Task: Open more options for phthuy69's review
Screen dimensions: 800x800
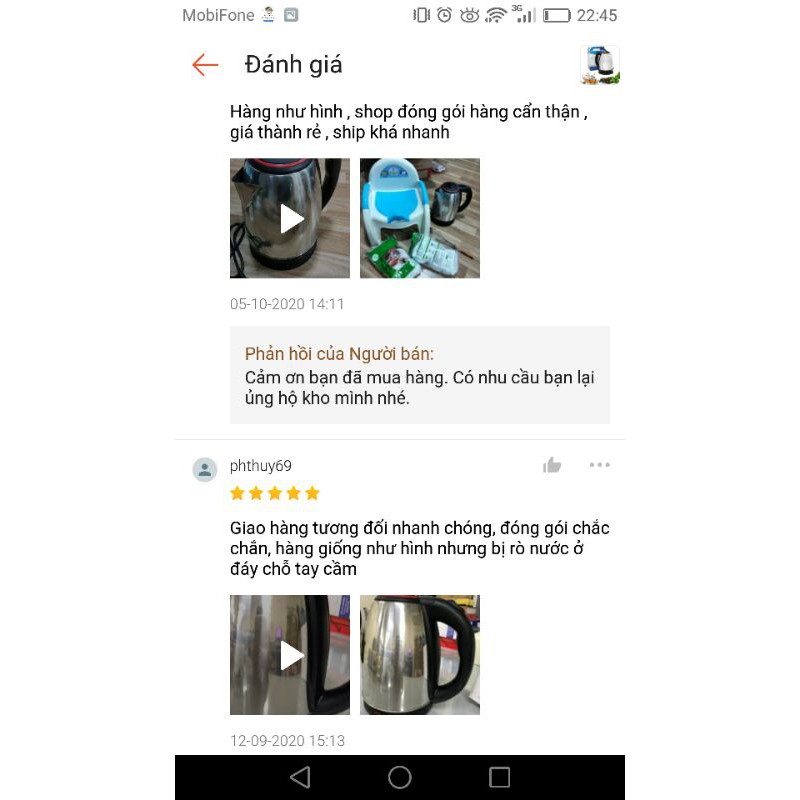Action: coord(599,465)
